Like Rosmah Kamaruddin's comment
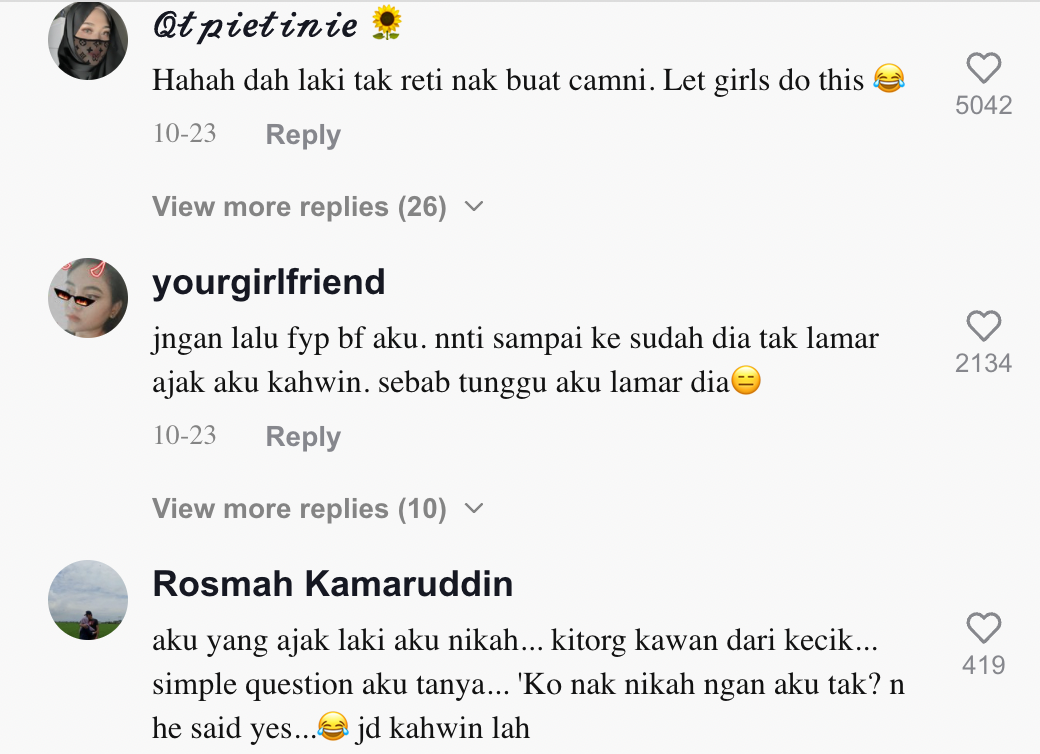 point(984,629)
